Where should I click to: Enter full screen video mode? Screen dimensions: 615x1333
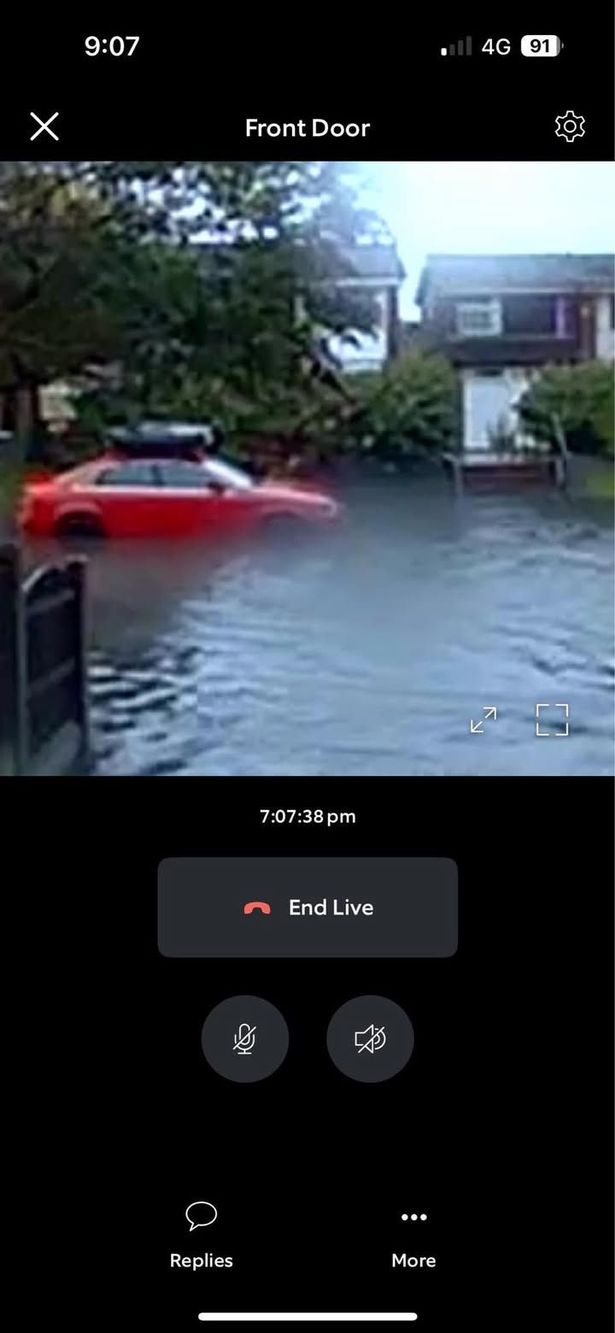point(552,720)
